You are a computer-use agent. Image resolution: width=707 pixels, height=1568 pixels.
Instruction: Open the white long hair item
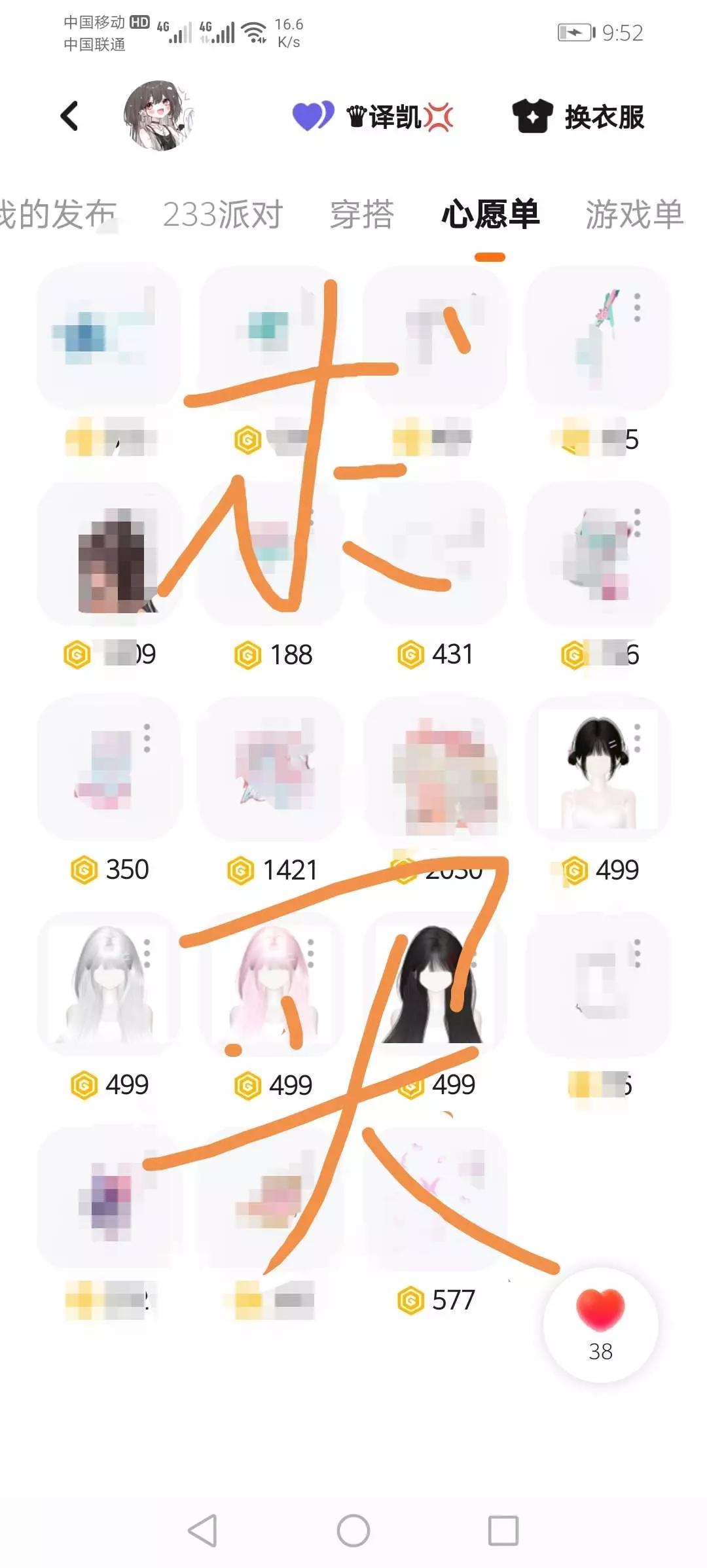click(109, 984)
